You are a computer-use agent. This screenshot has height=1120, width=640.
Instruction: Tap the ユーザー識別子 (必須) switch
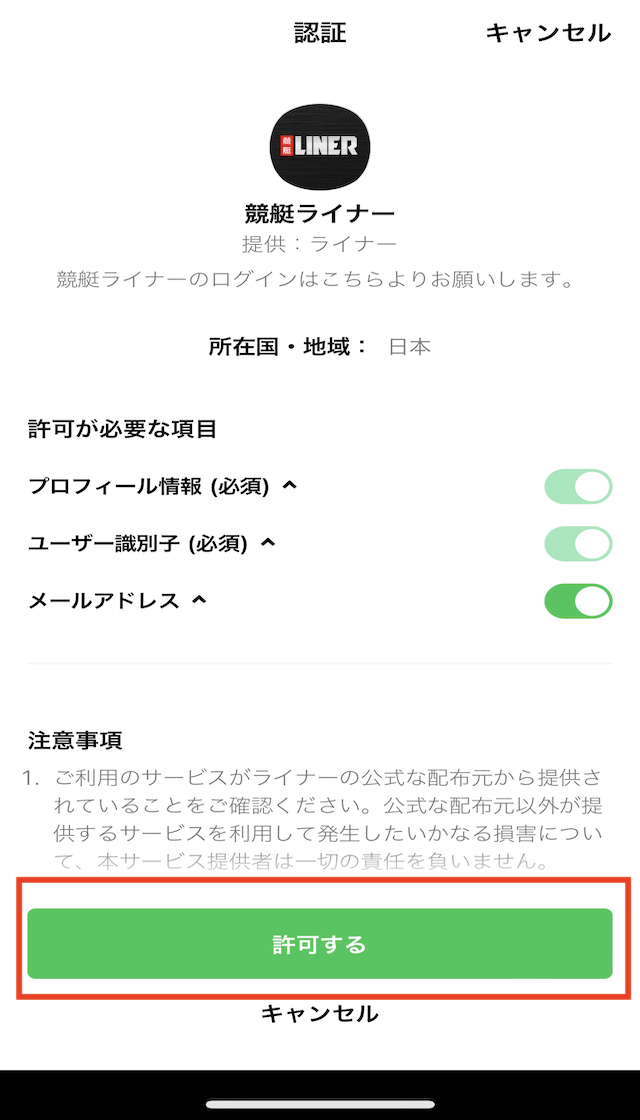click(x=579, y=544)
